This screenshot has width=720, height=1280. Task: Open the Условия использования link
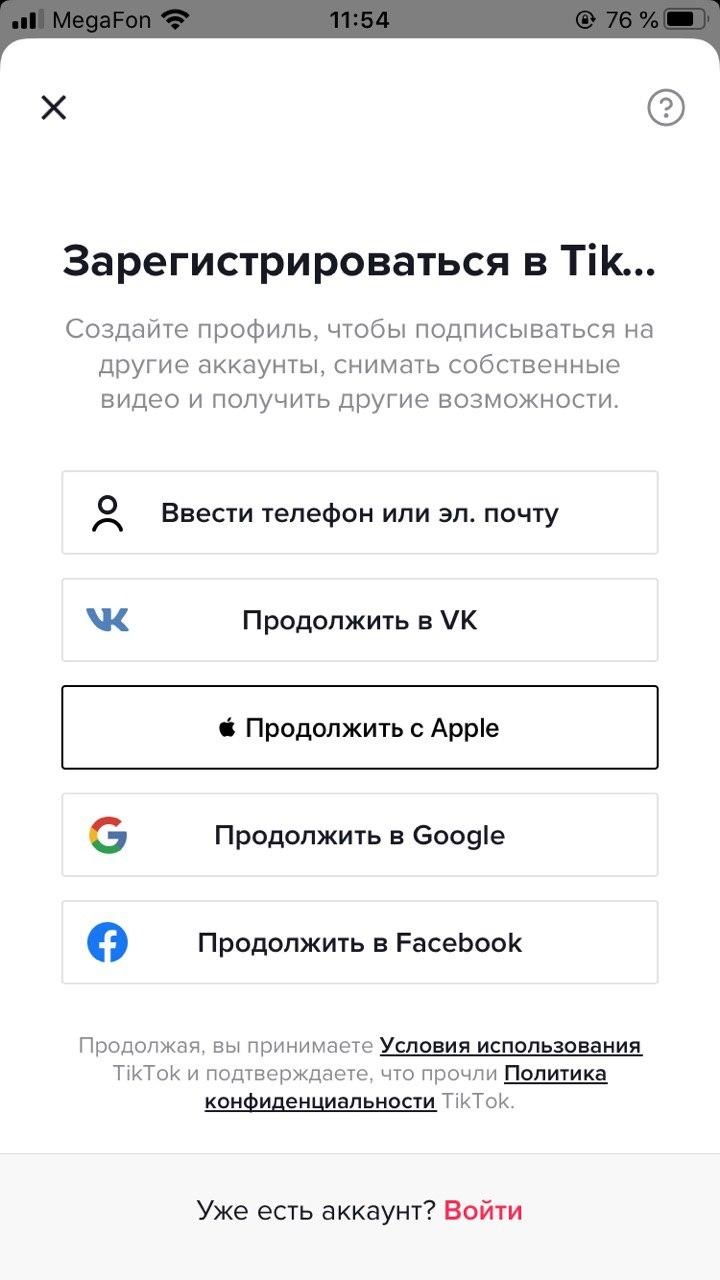pos(510,1046)
